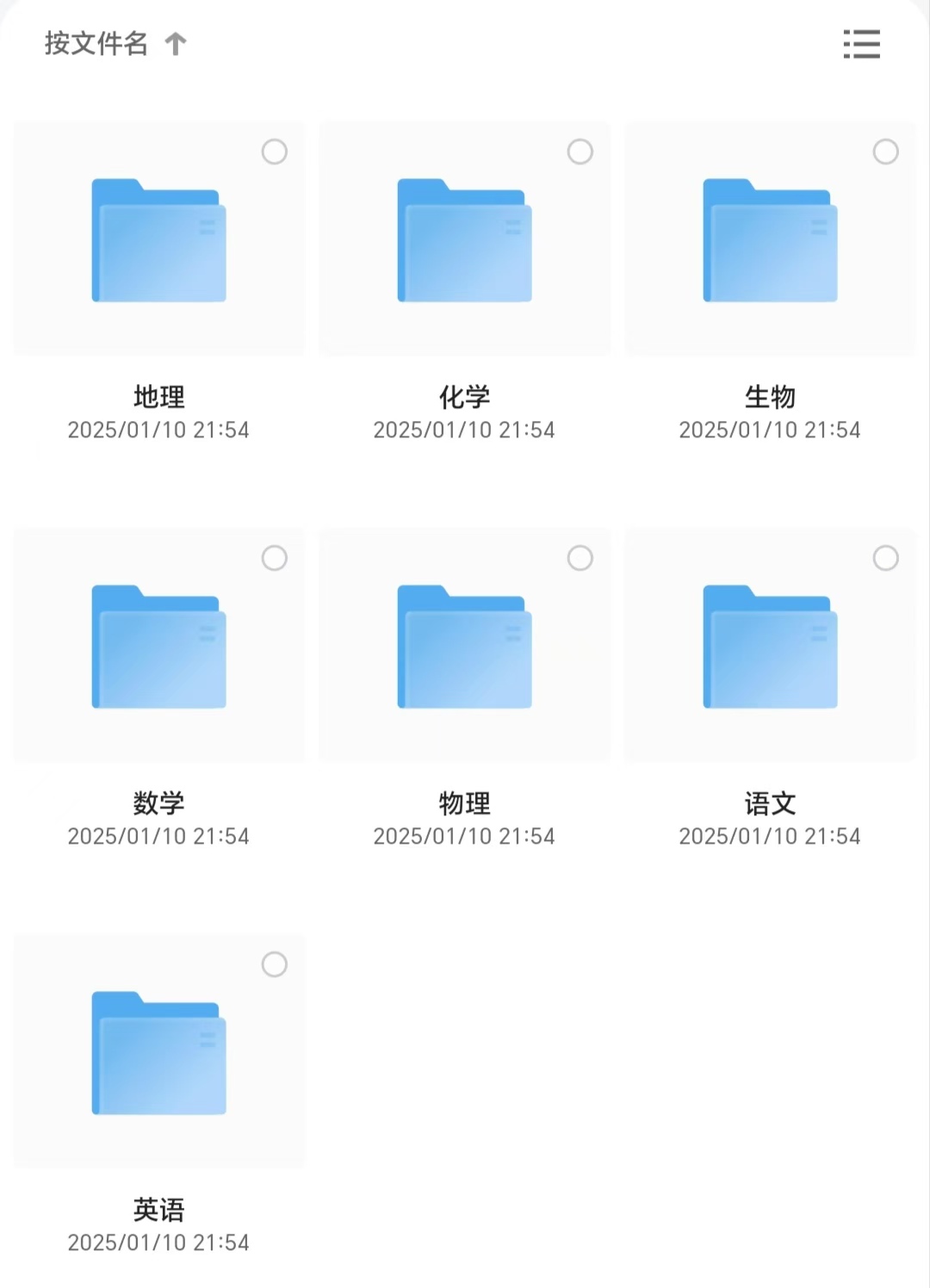The image size is (930, 1288).
Task: Open the sort by file name option
Action: [115, 43]
